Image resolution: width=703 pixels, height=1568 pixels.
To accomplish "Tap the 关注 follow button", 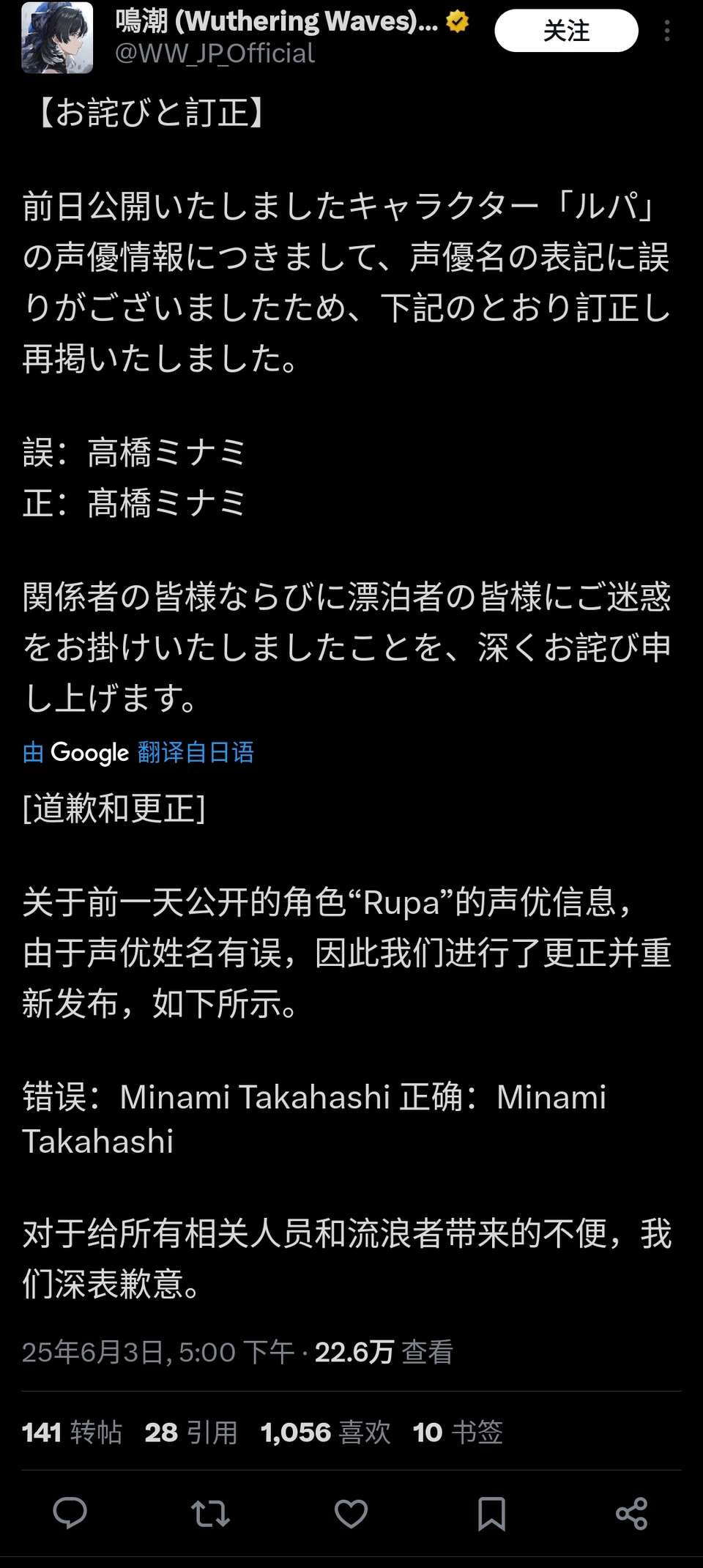I will coord(566,31).
